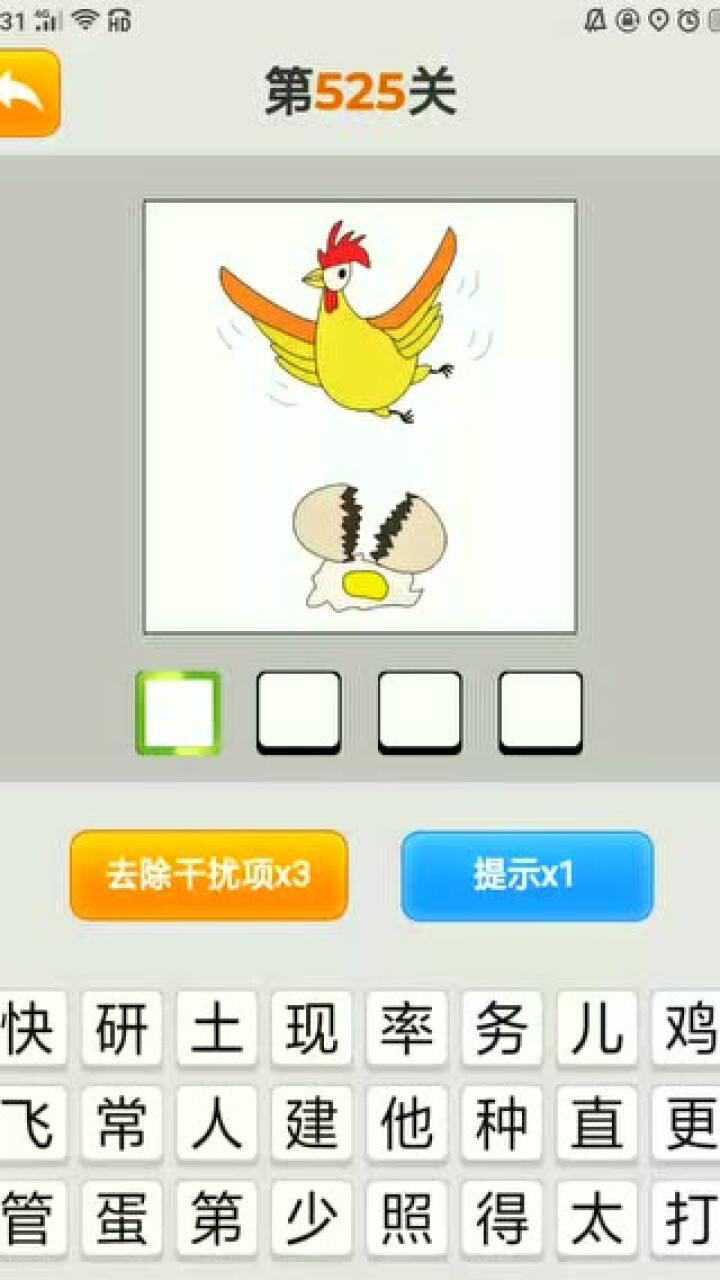Click the second empty answer box
720x1280 pixels.
pos(298,712)
